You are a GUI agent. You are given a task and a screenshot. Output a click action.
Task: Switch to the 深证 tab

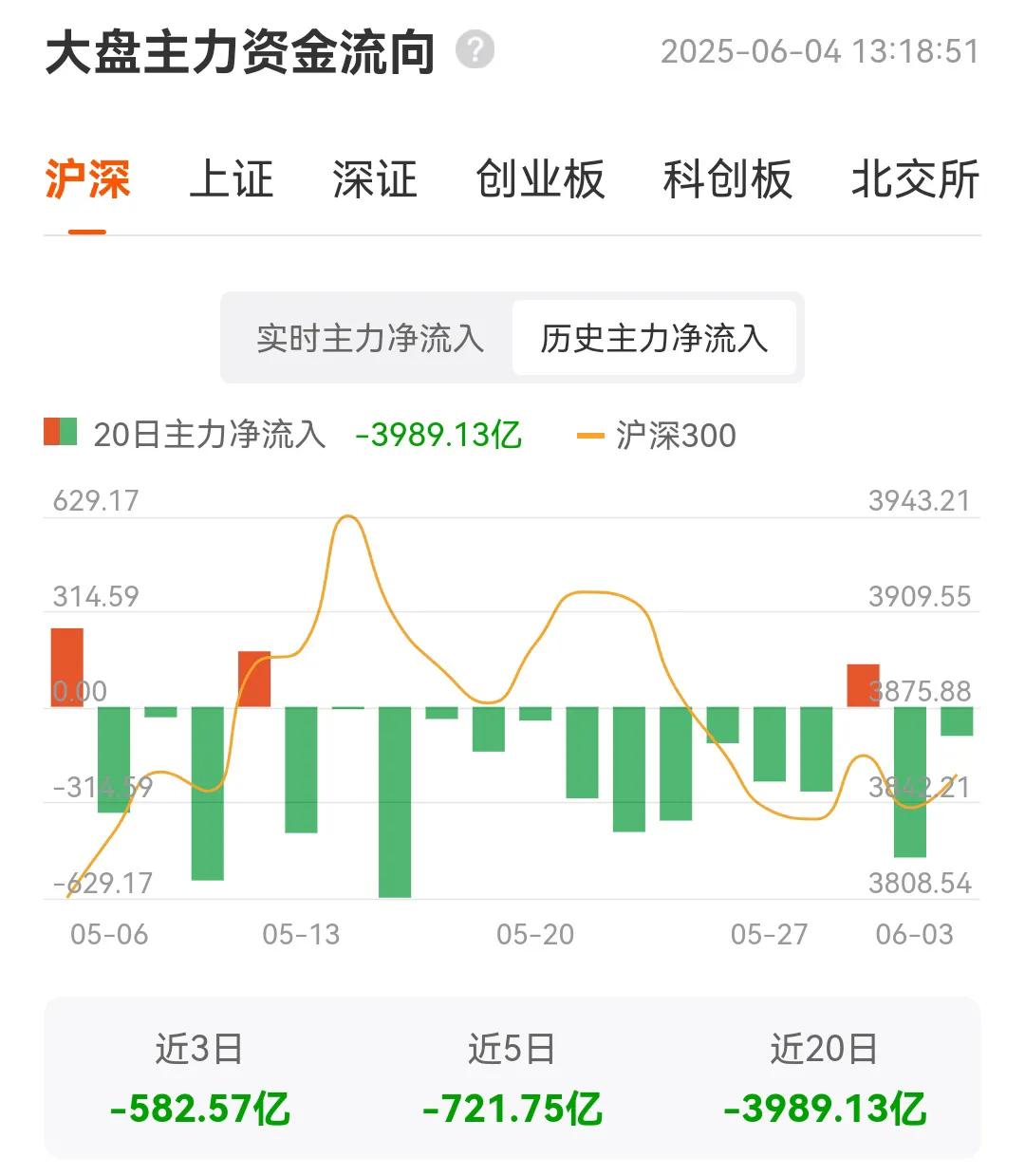(375, 179)
